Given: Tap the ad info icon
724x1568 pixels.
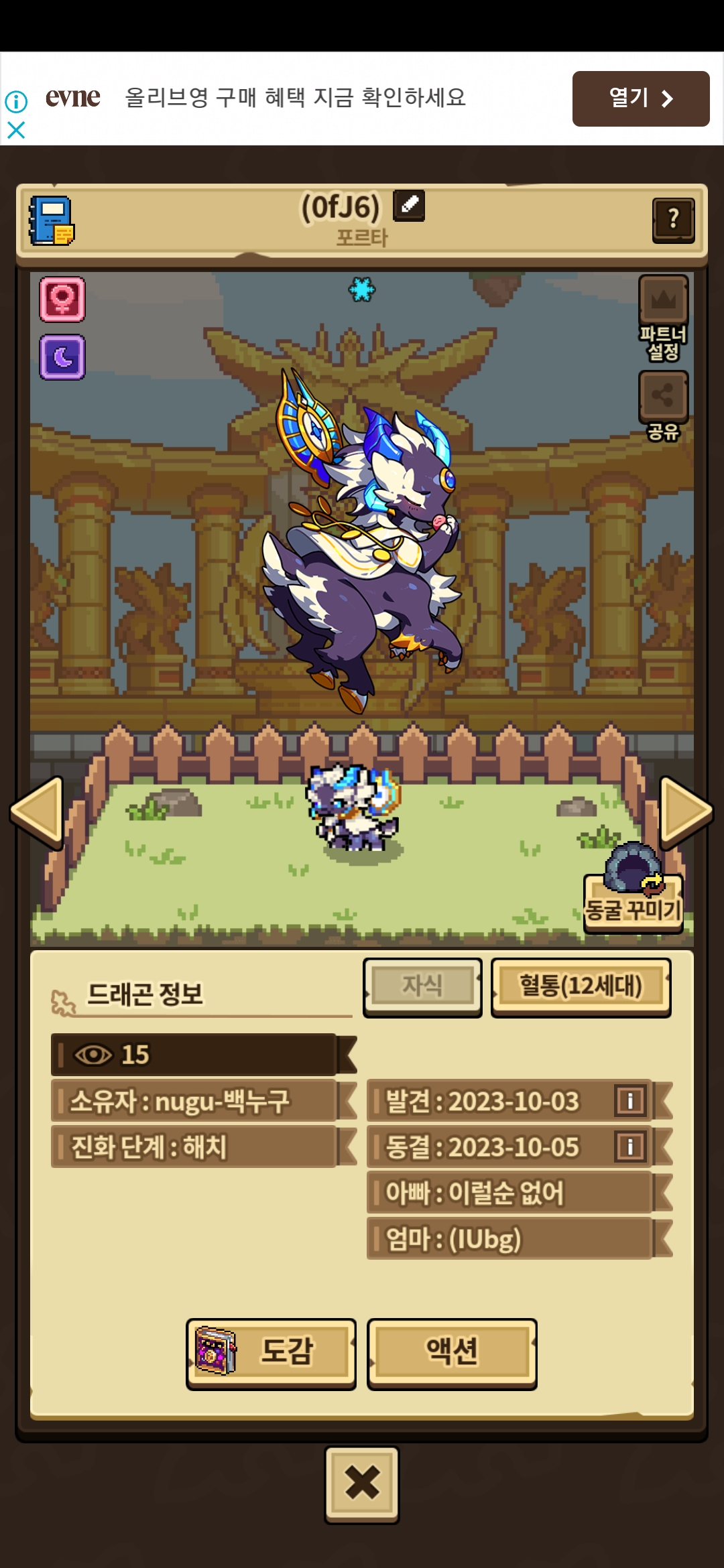Looking at the screenshot, I should 16,102.
